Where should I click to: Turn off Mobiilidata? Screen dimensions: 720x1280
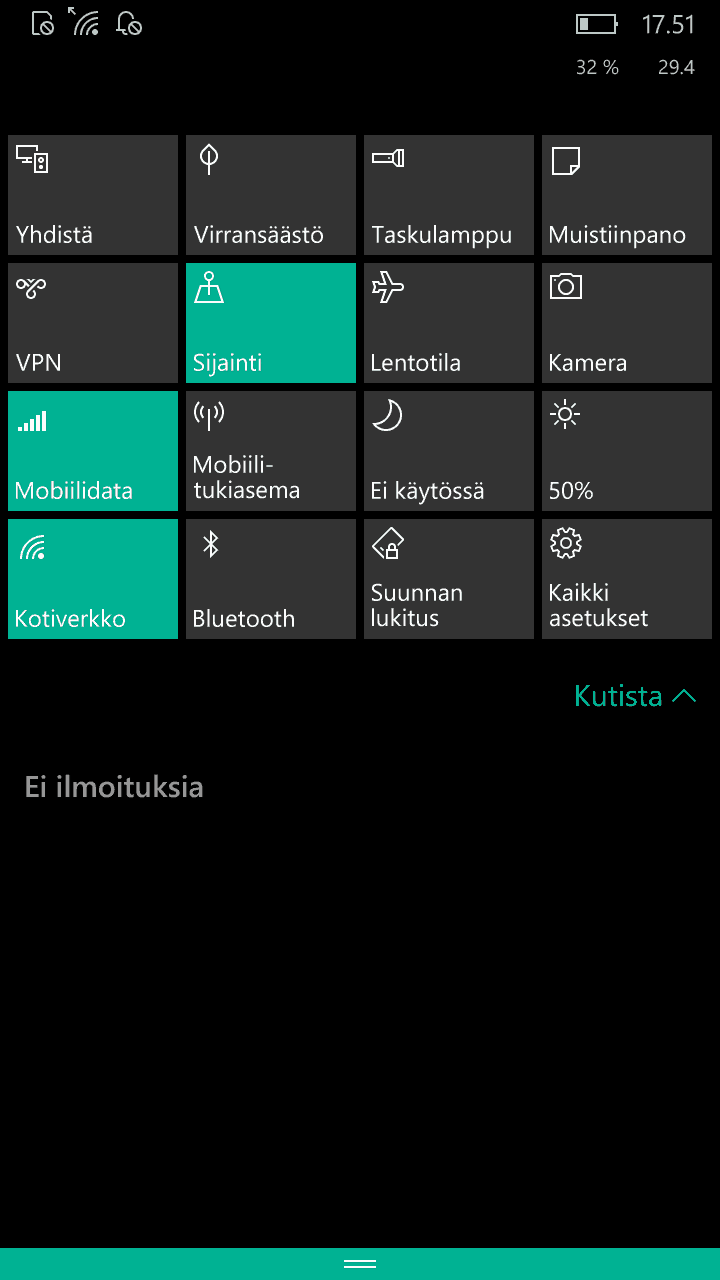[93, 451]
